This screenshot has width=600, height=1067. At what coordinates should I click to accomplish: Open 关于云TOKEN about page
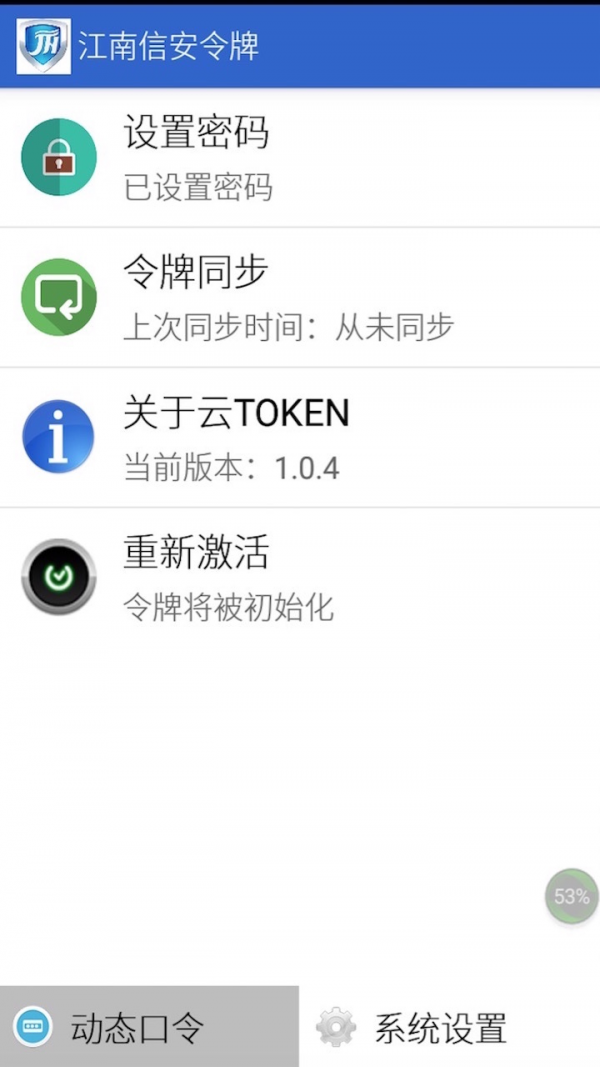coord(299,438)
